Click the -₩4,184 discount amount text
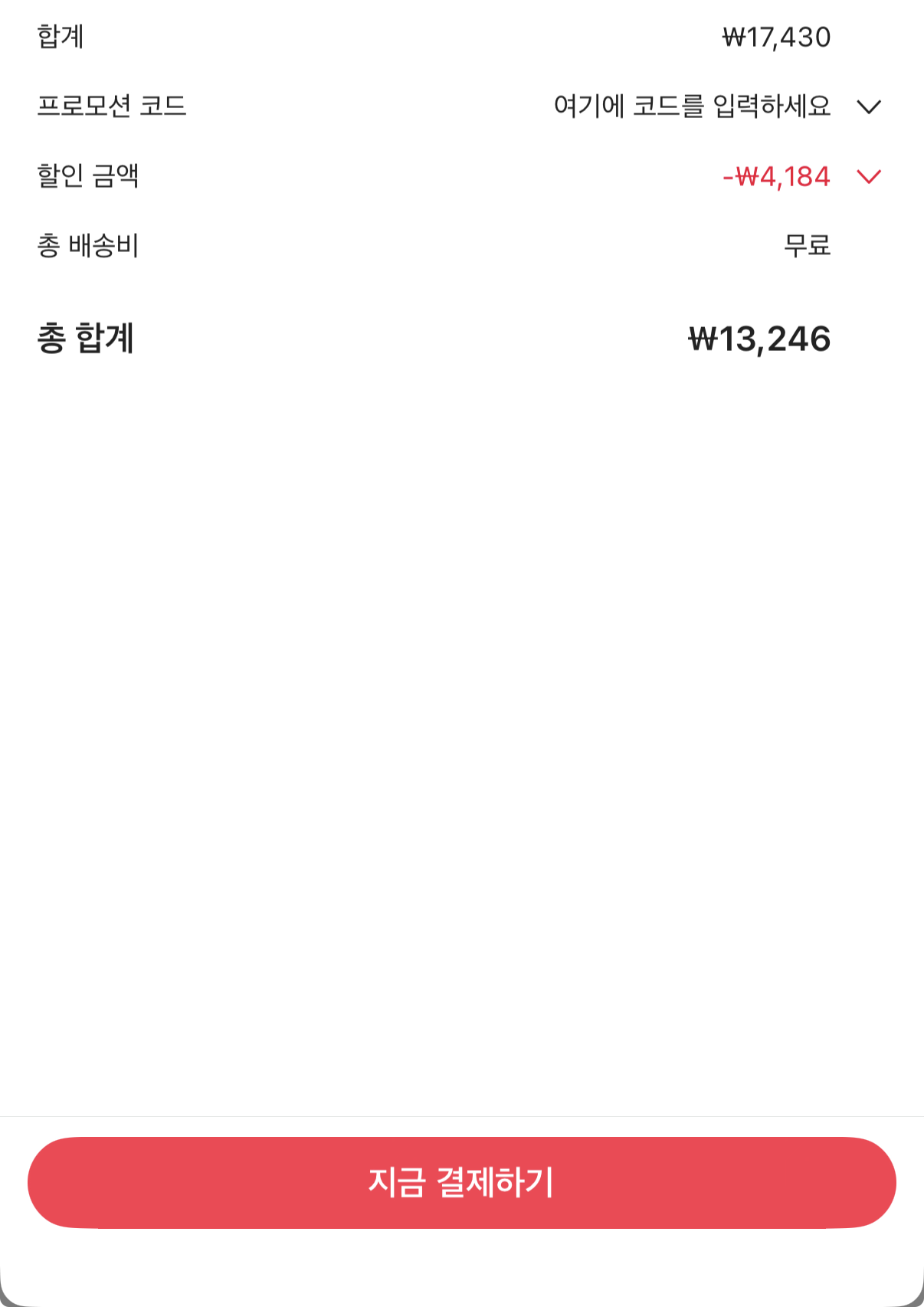The width and height of the screenshot is (924, 1307). coord(775,175)
